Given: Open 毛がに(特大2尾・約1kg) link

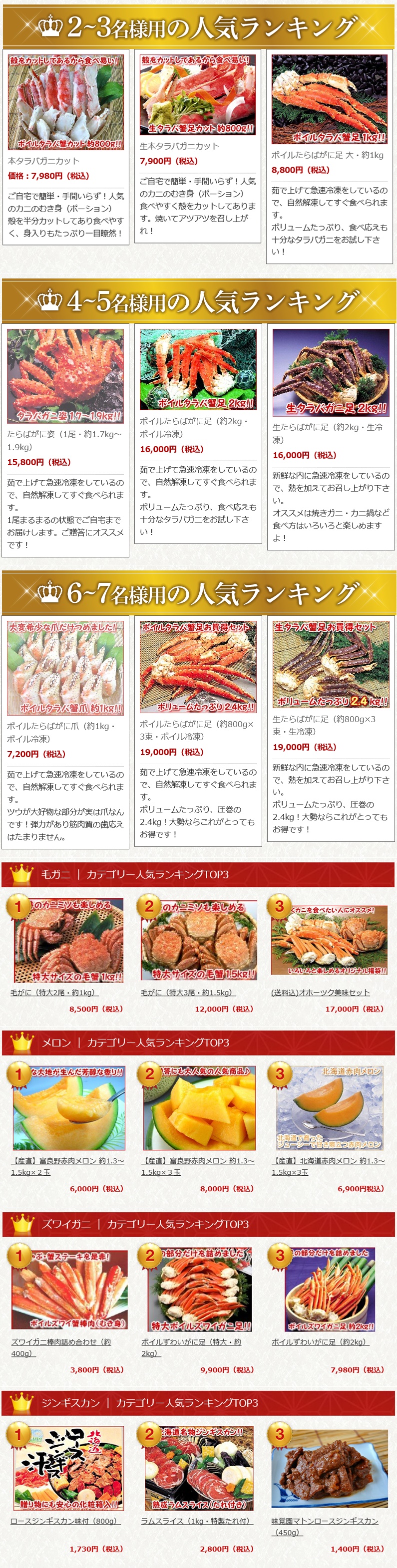Looking at the screenshot, I should coord(53,993).
